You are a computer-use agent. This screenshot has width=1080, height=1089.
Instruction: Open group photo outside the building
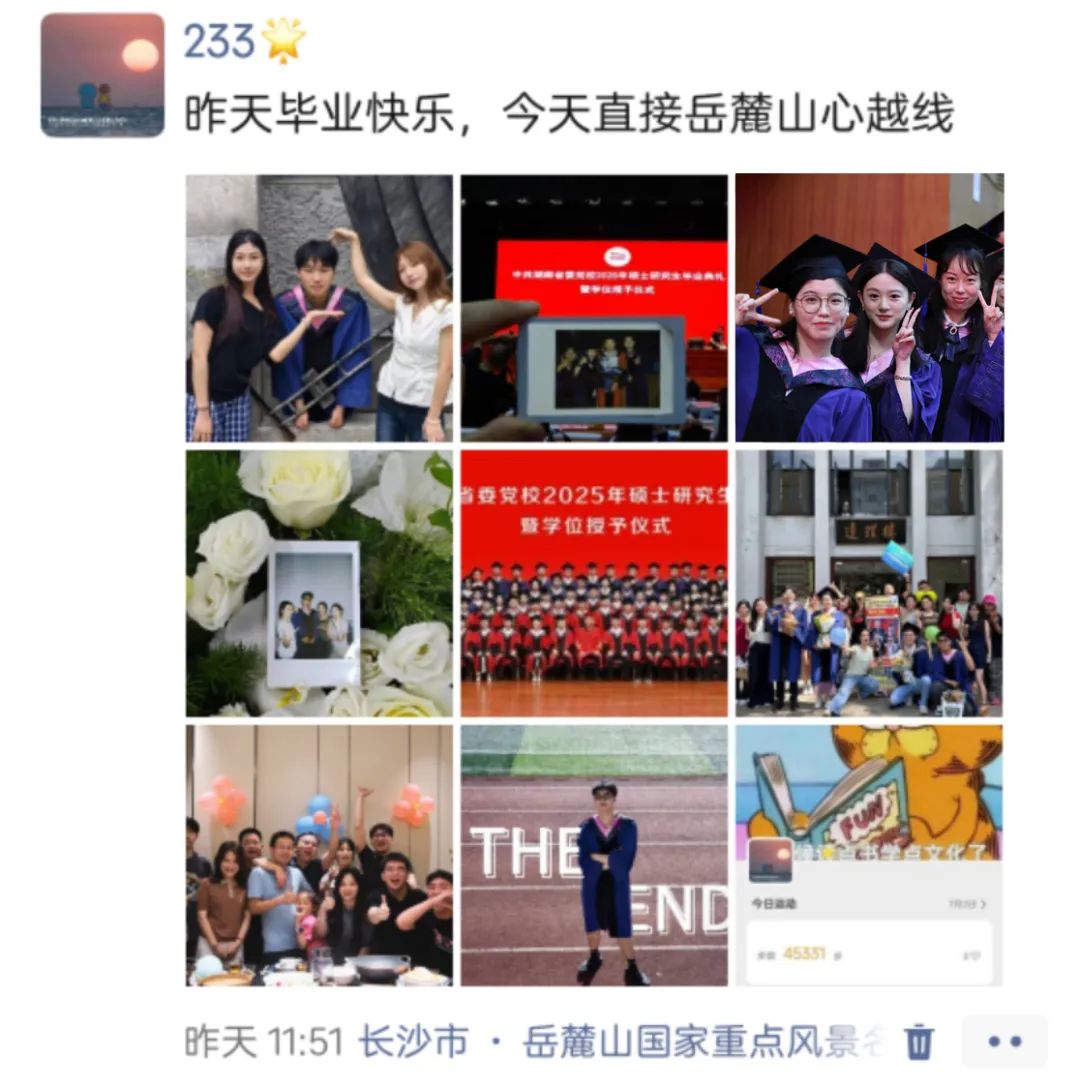tap(869, 583)
